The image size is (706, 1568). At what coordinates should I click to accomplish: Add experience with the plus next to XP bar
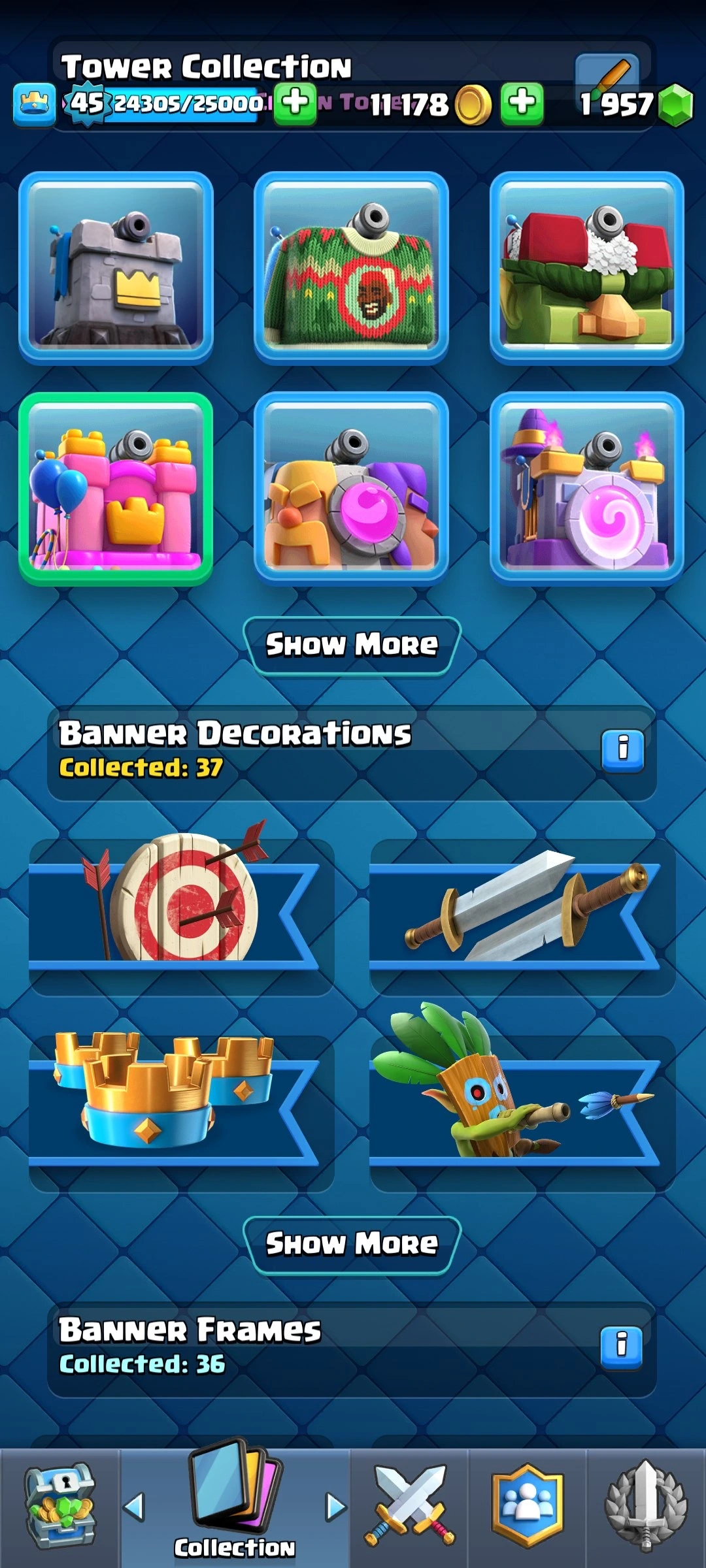[x=295, y=103]
